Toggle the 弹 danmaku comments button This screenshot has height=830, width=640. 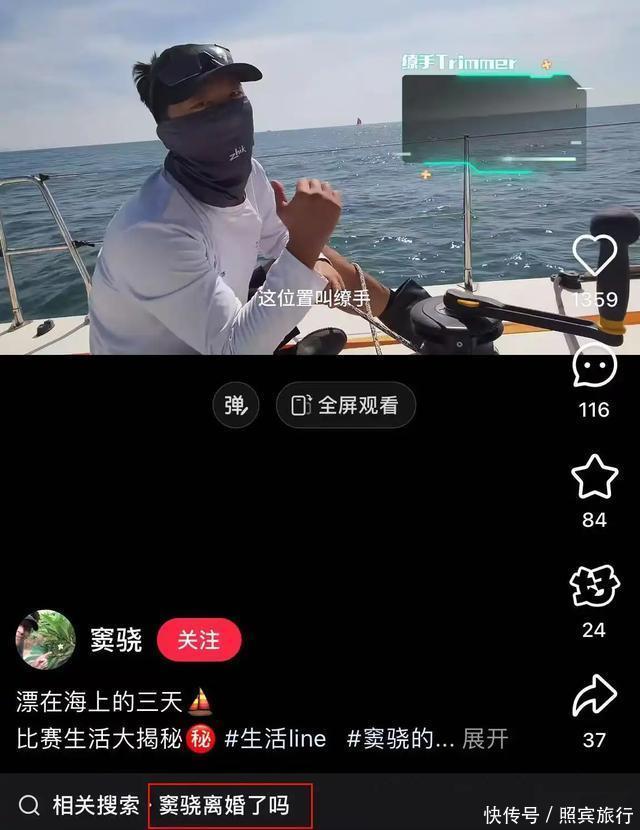coord(236,405)
